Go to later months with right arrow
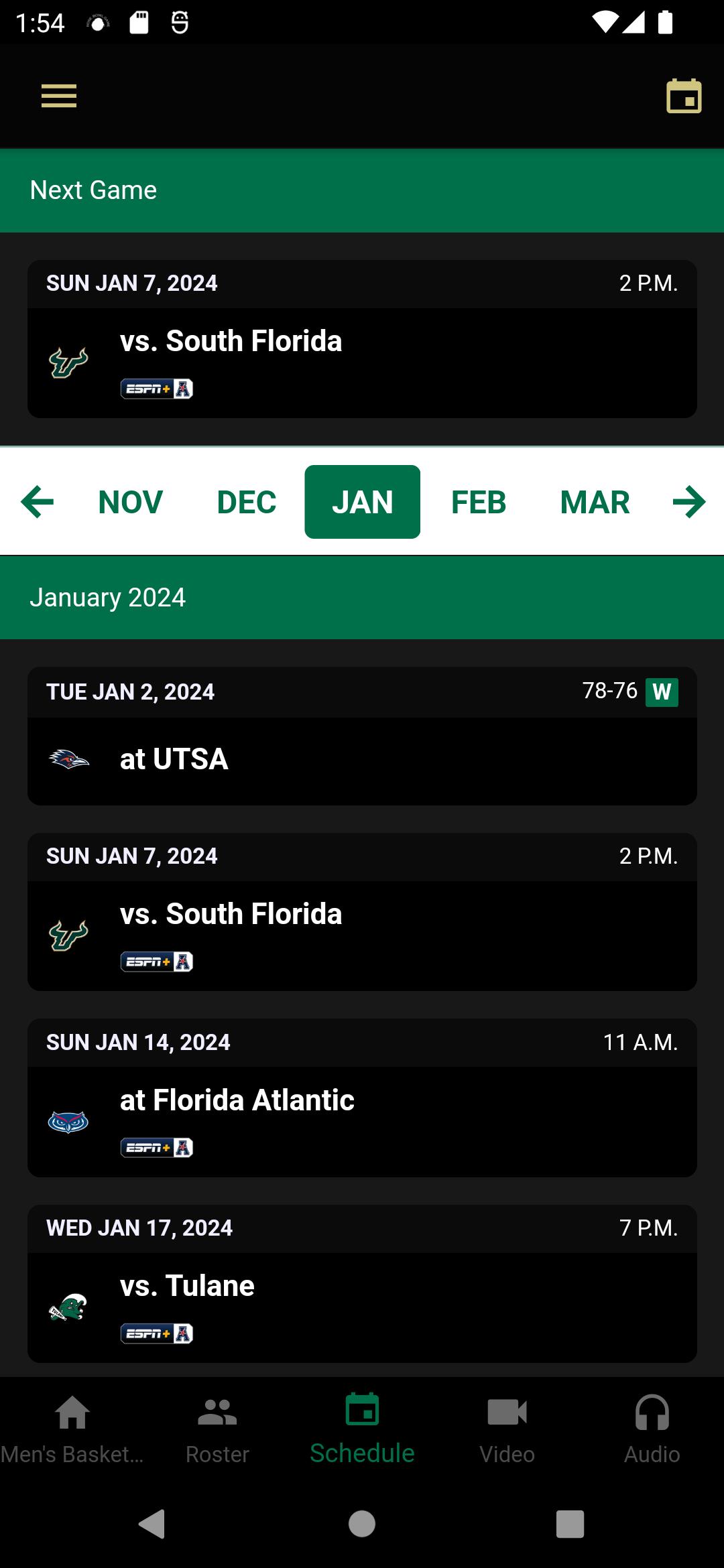This screenshot has width=724, height=1568. pyautogui.click(x=689, y=502)
